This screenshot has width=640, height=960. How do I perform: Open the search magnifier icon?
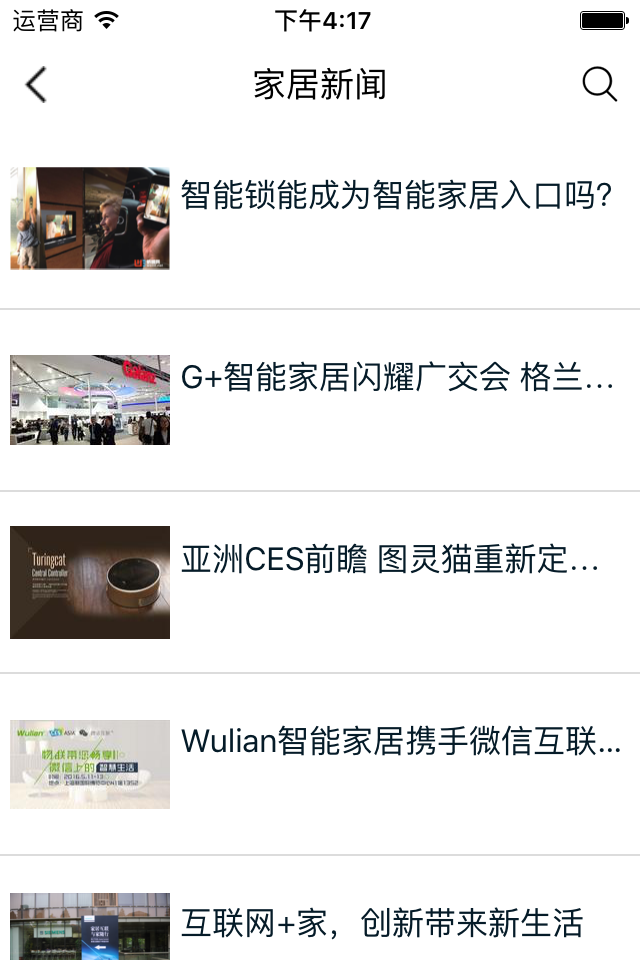(599, 85)
